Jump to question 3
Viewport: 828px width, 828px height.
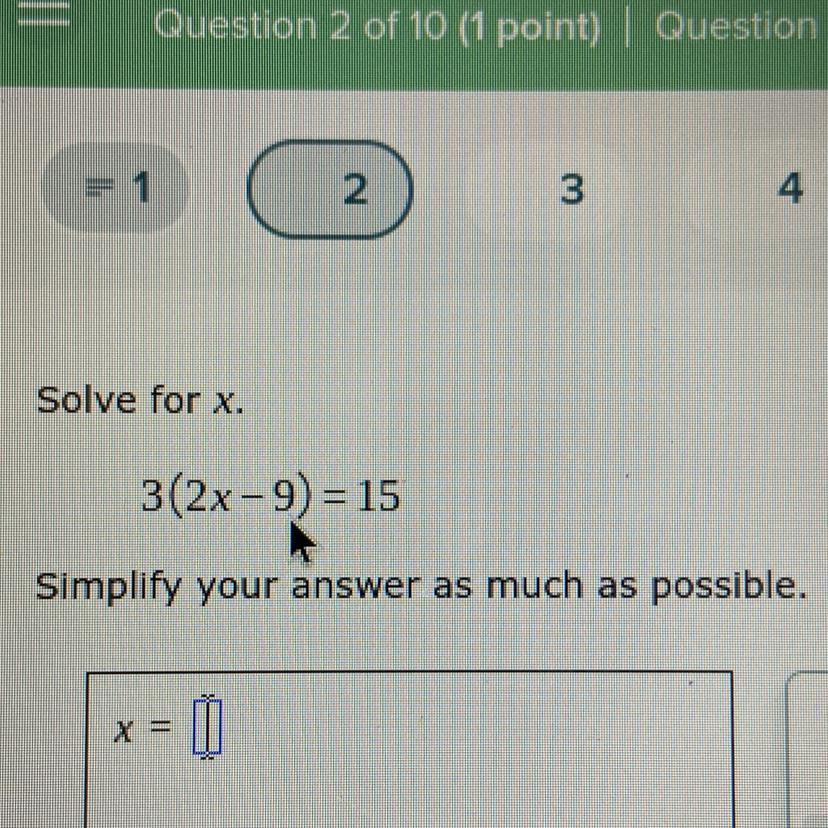point(570,188)
